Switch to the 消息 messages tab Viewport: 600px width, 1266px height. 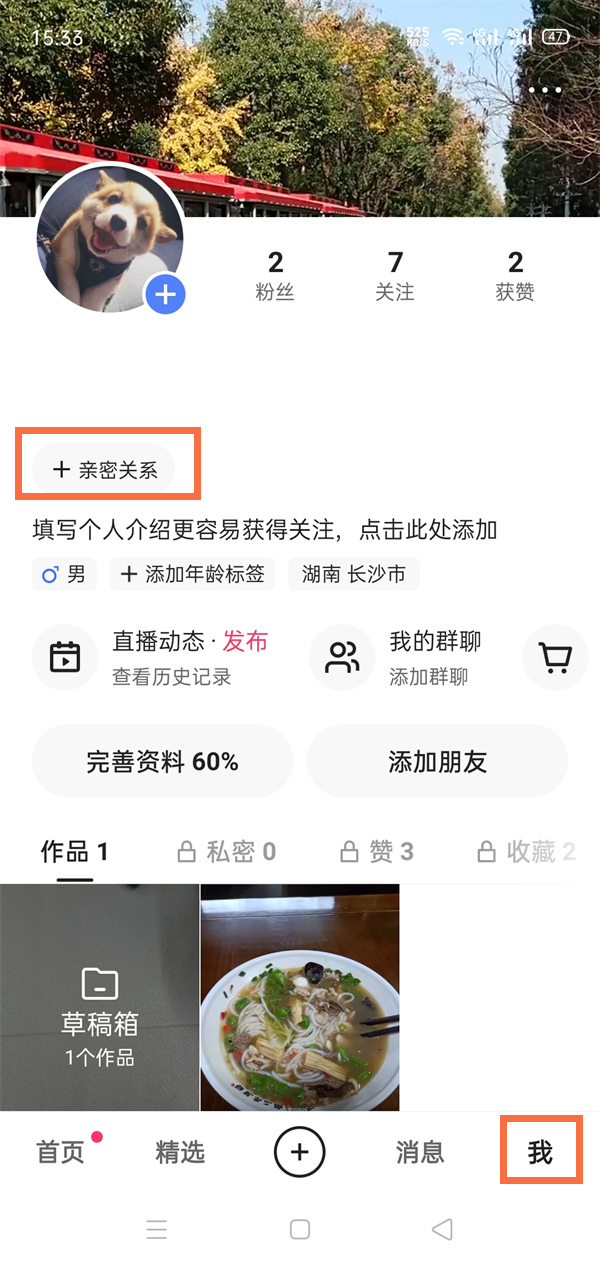pos(420,1152)
